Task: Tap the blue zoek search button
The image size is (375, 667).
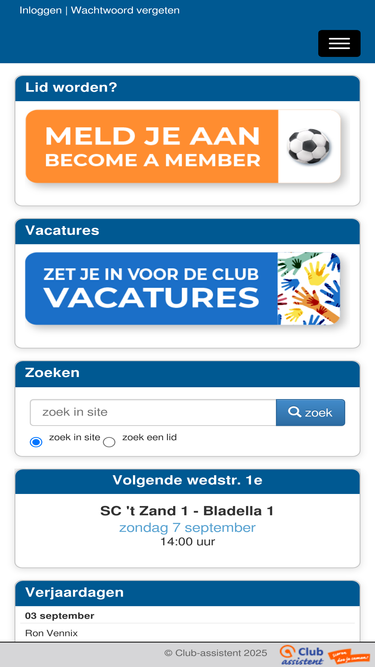Action: pos(310,412)
